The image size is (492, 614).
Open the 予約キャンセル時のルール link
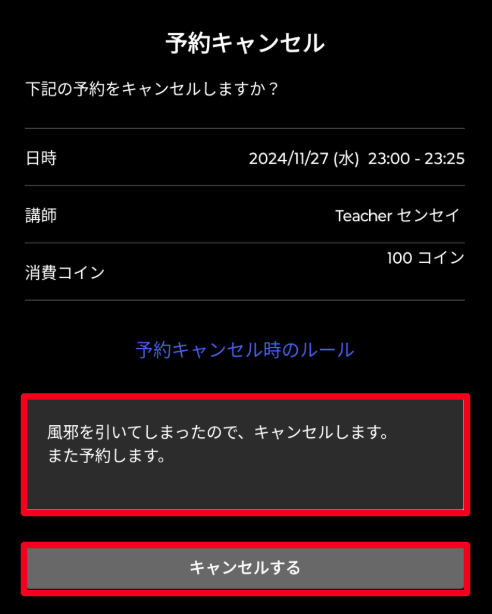(x=245, y=350)
